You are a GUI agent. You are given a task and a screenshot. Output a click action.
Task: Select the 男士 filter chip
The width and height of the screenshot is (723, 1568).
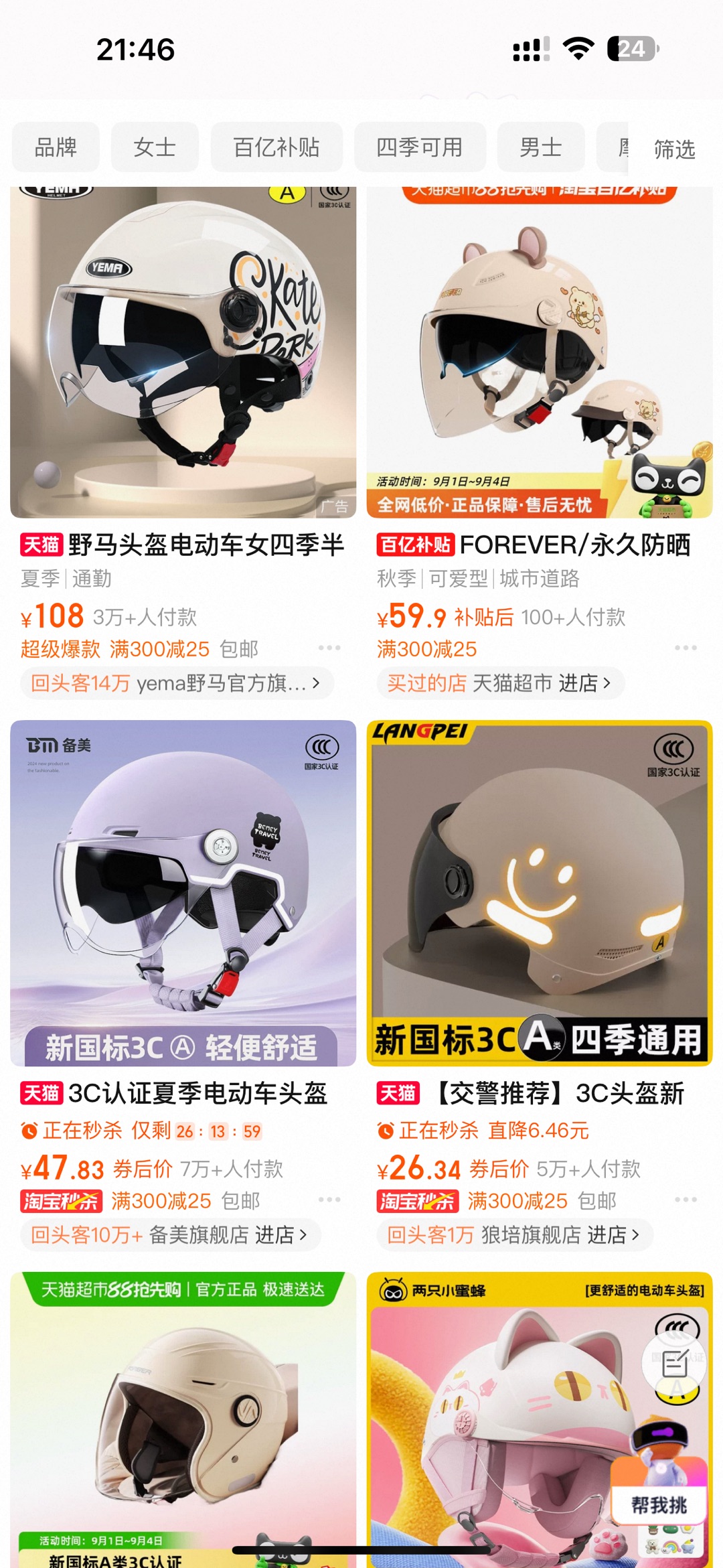coord(541,147)
